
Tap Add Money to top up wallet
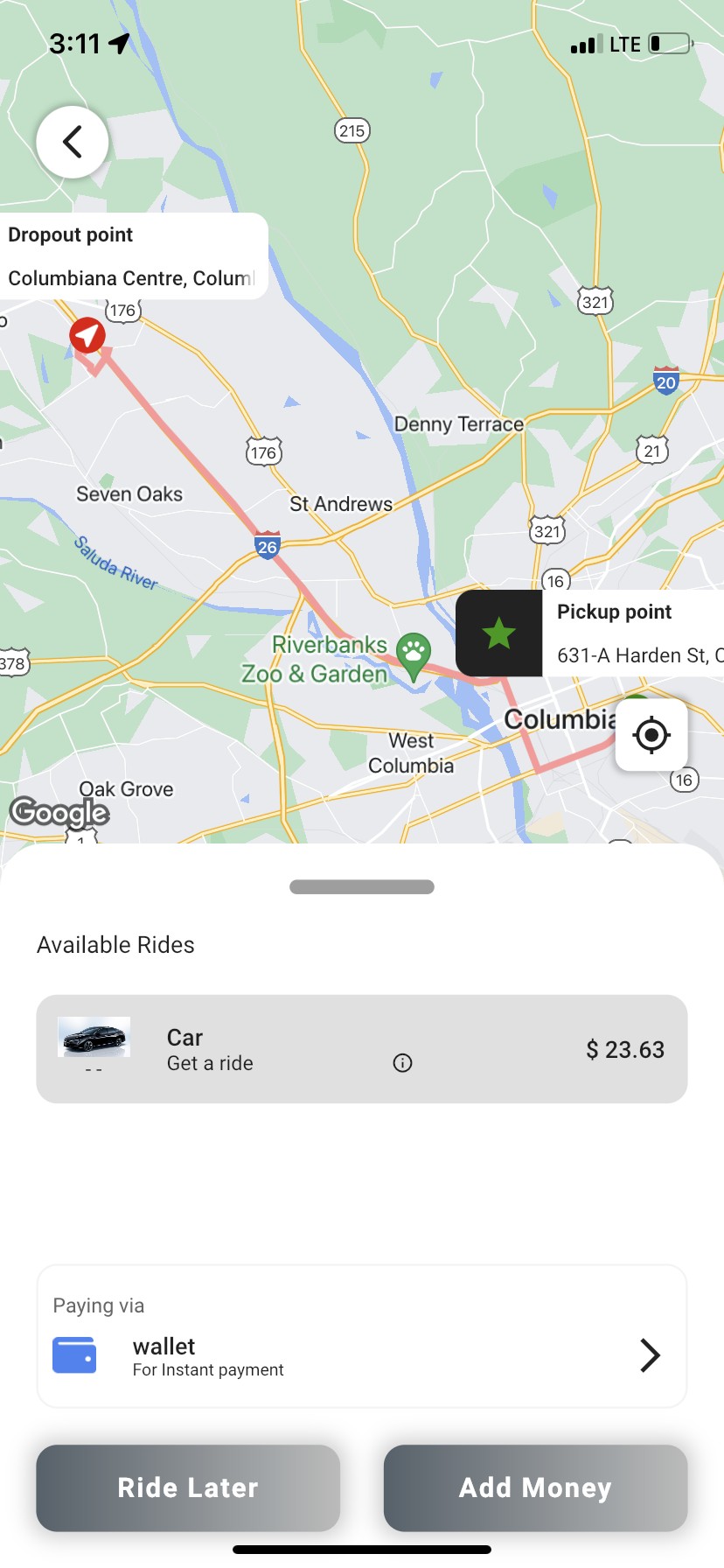point(535,1487)
